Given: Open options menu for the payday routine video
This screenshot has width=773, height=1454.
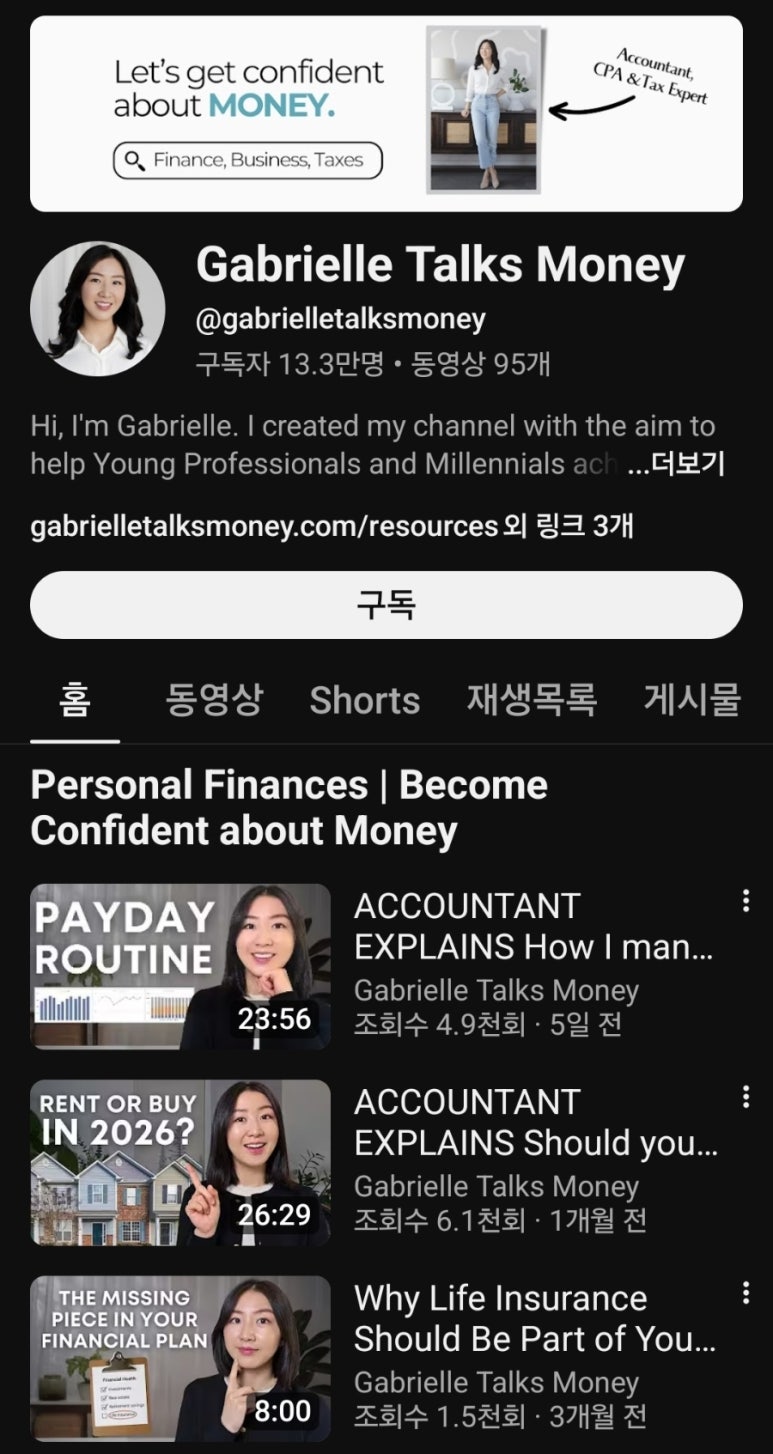Looking at the screenshot, I should pyautogui.click(x=745, y=902).
